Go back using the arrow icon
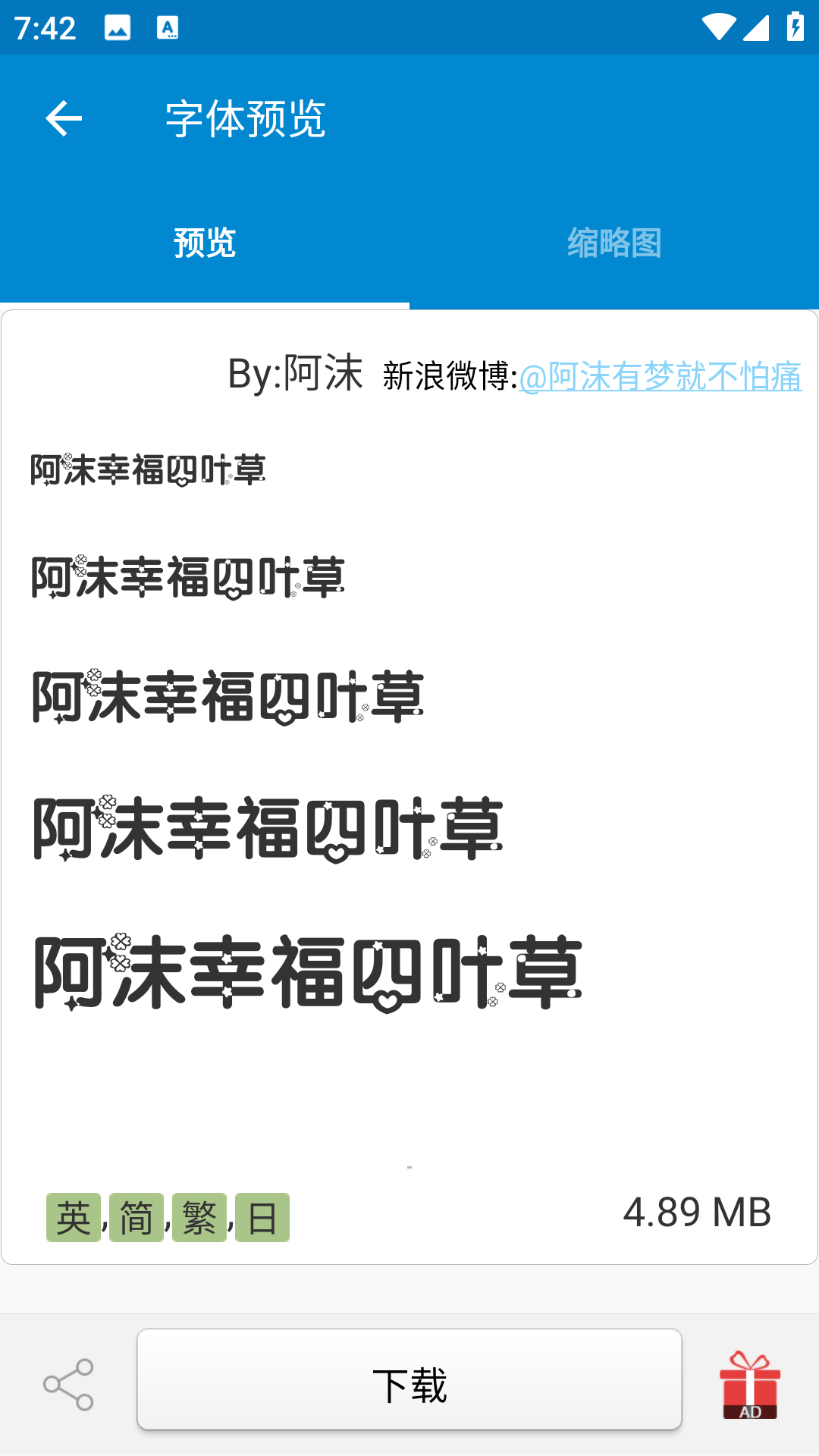 click(x=64, y=119)
